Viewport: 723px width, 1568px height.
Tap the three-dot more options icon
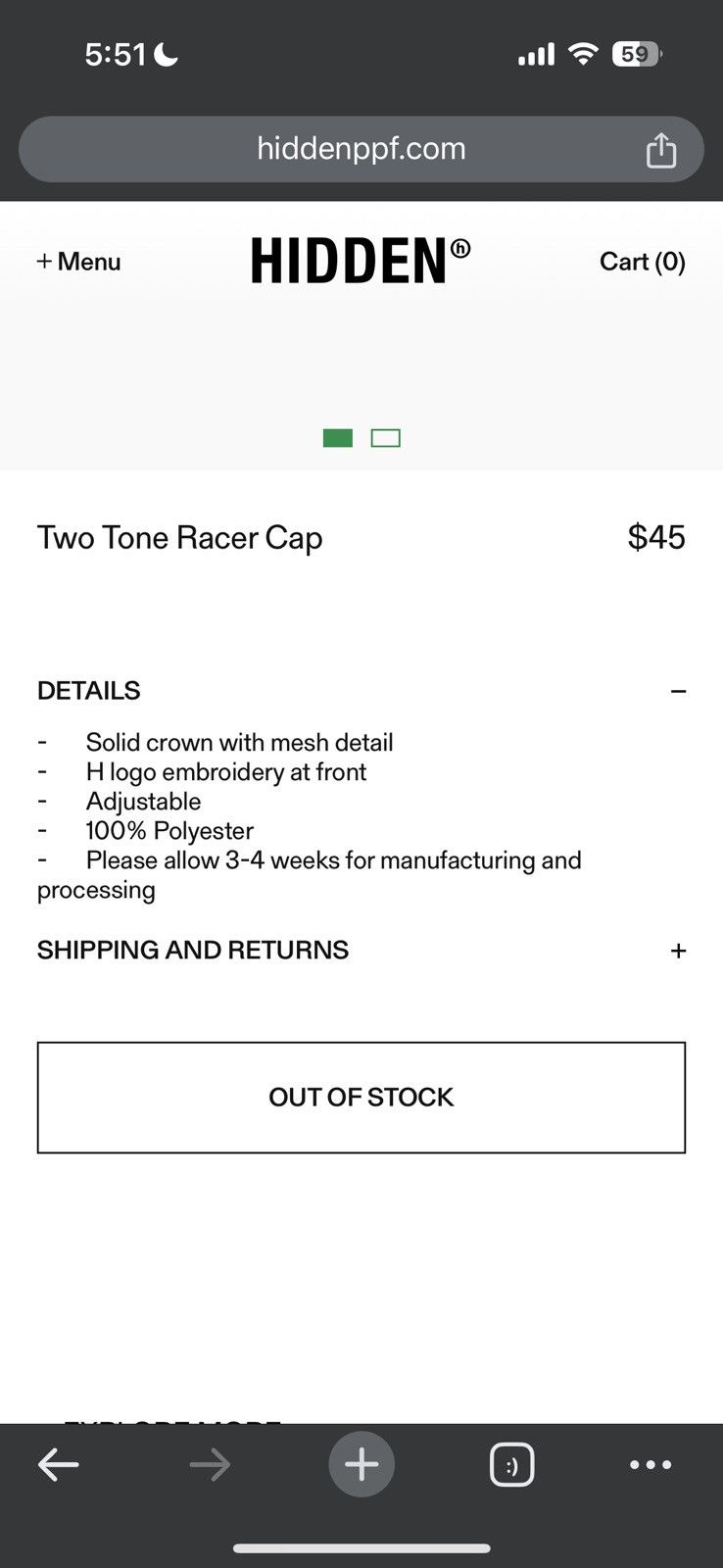pyautogui.click(x=651, y=1464)
